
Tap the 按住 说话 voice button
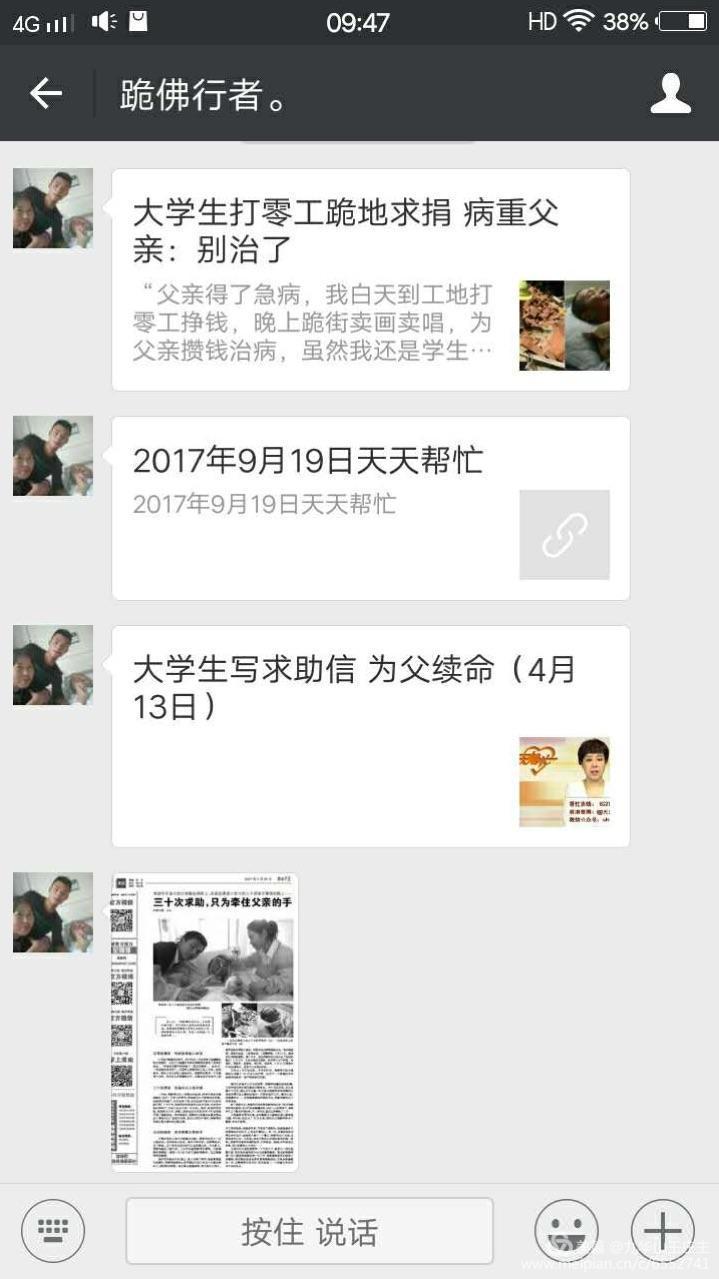coord(309,1231)
